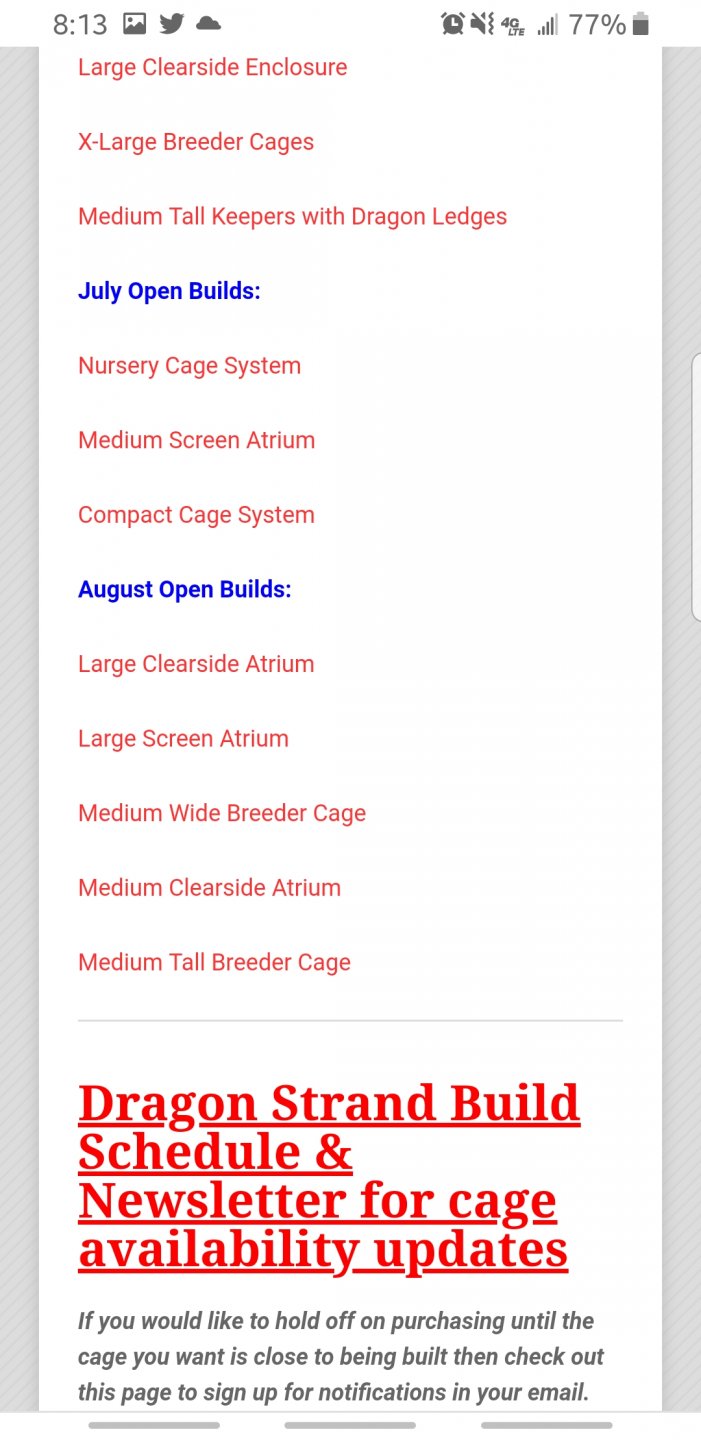
Task: Open Large Screen Atrium link
Action: click(183, 739)
